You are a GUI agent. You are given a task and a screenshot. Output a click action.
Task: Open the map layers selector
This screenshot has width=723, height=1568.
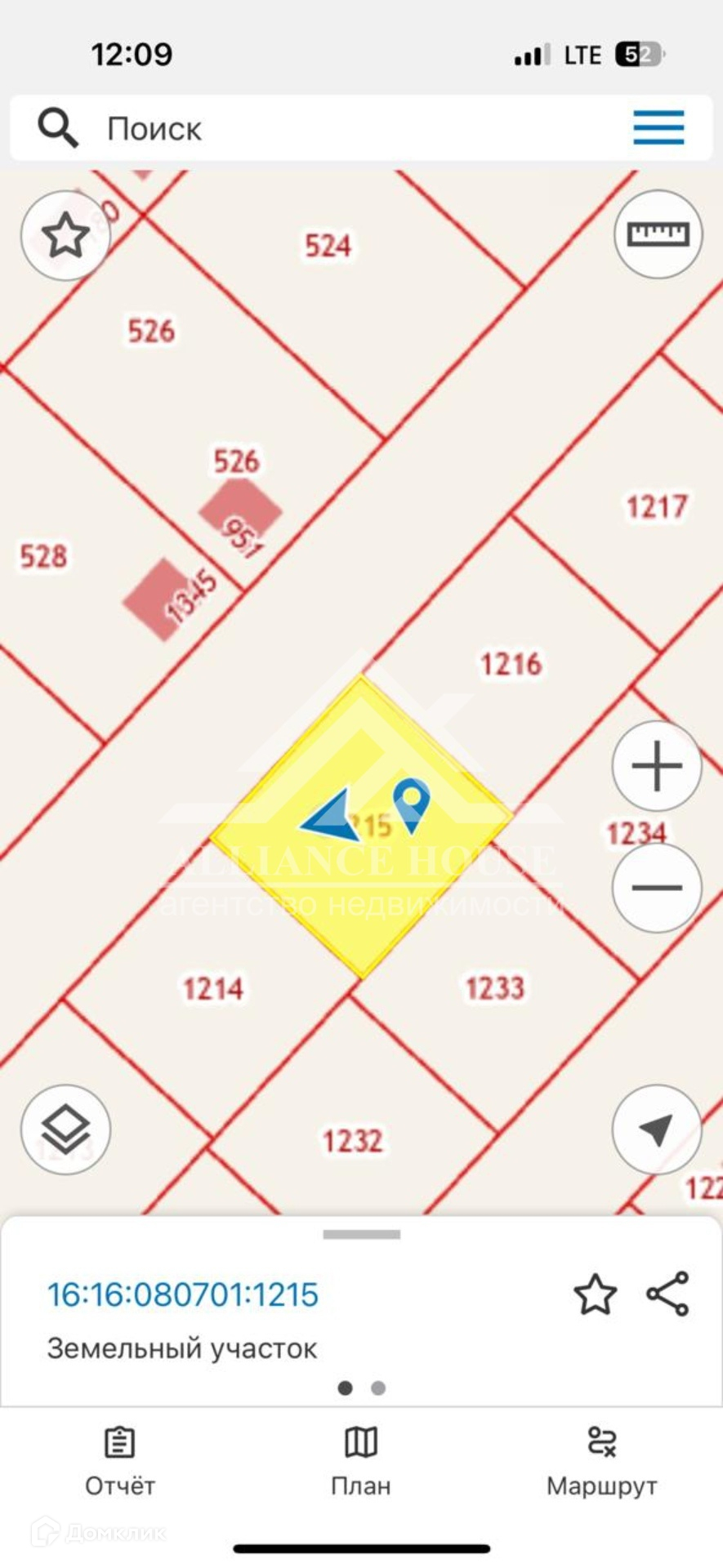coord(65,1129)
